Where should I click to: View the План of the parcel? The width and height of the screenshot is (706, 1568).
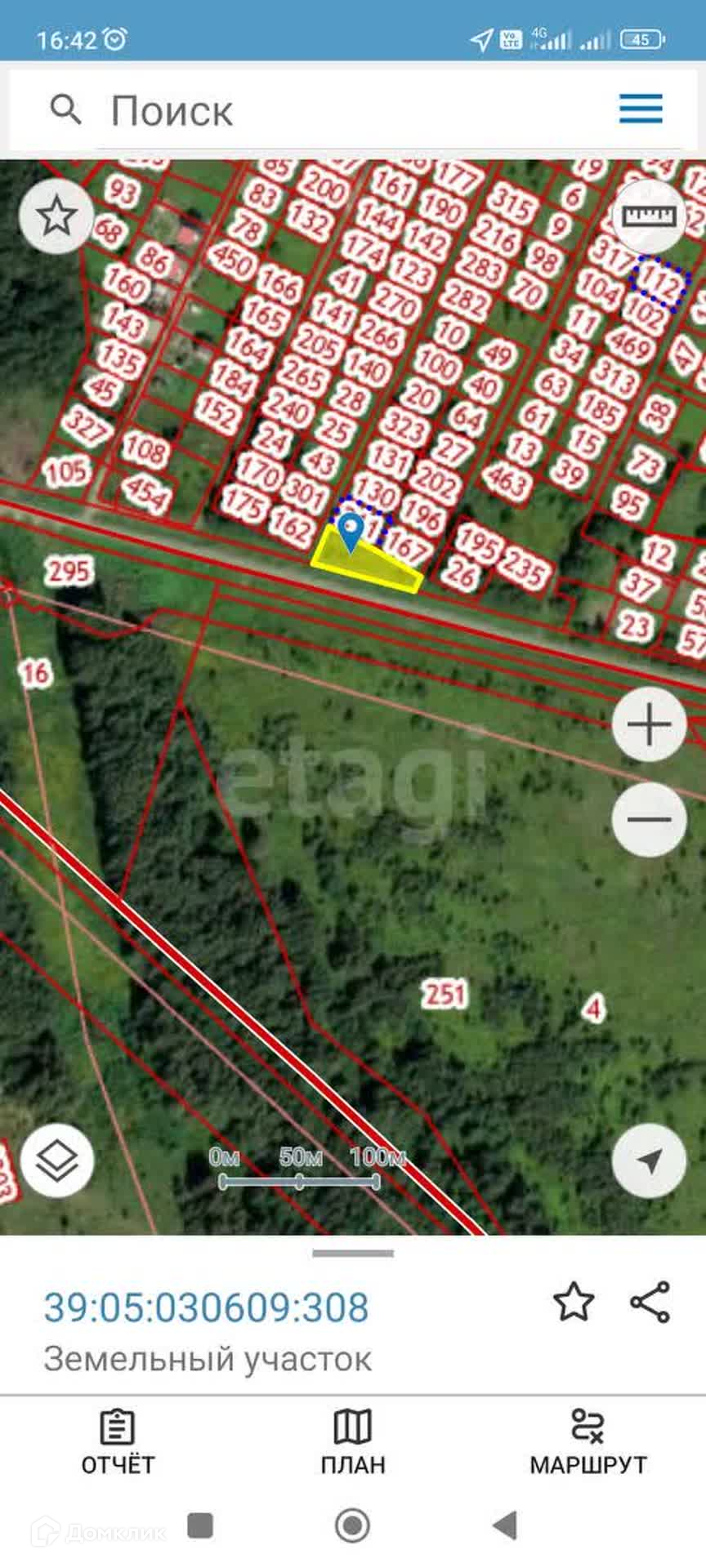point(353,1442)
